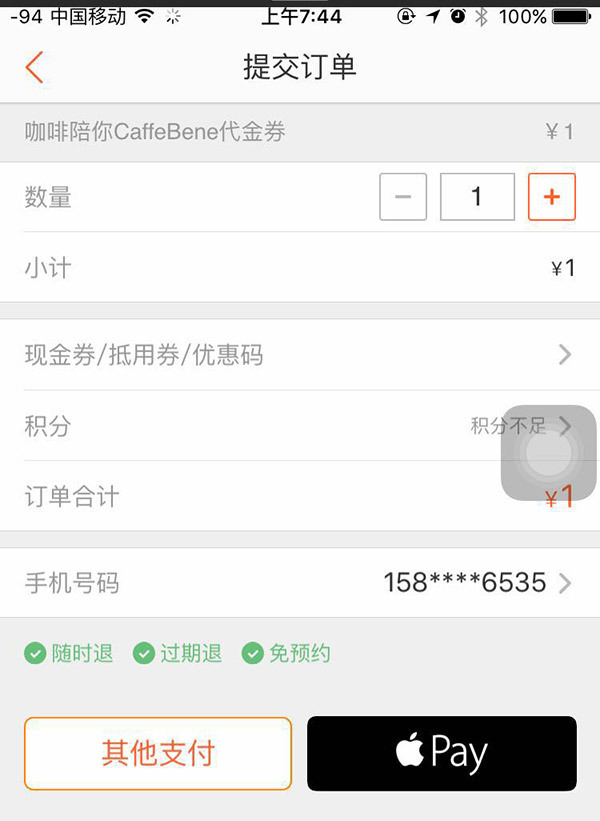The height and width of the screenshot is (821, 600).
Task: Increase quantity with the plus button
Action: (x=551, y=197)
